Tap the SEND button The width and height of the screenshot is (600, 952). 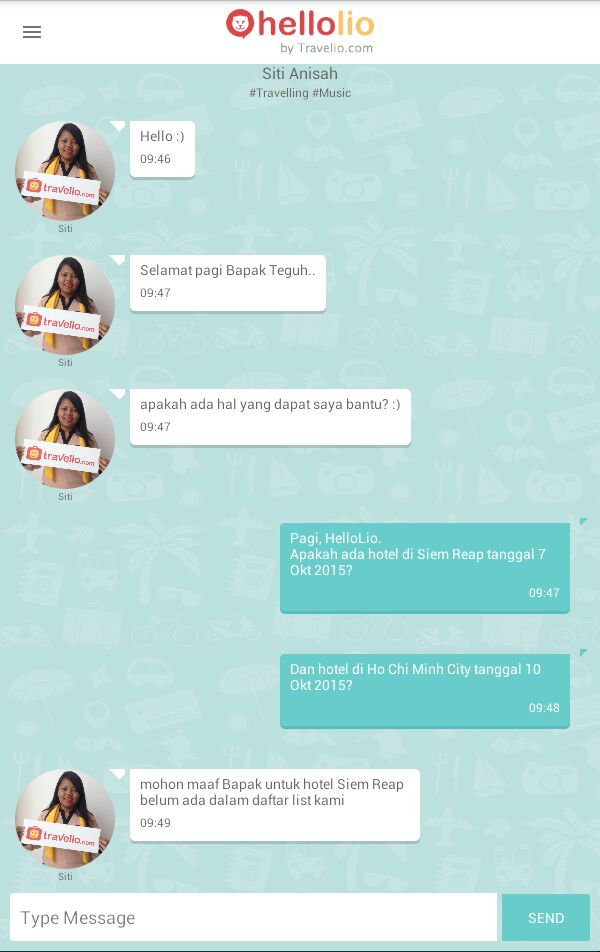click(x=546, y=917)
